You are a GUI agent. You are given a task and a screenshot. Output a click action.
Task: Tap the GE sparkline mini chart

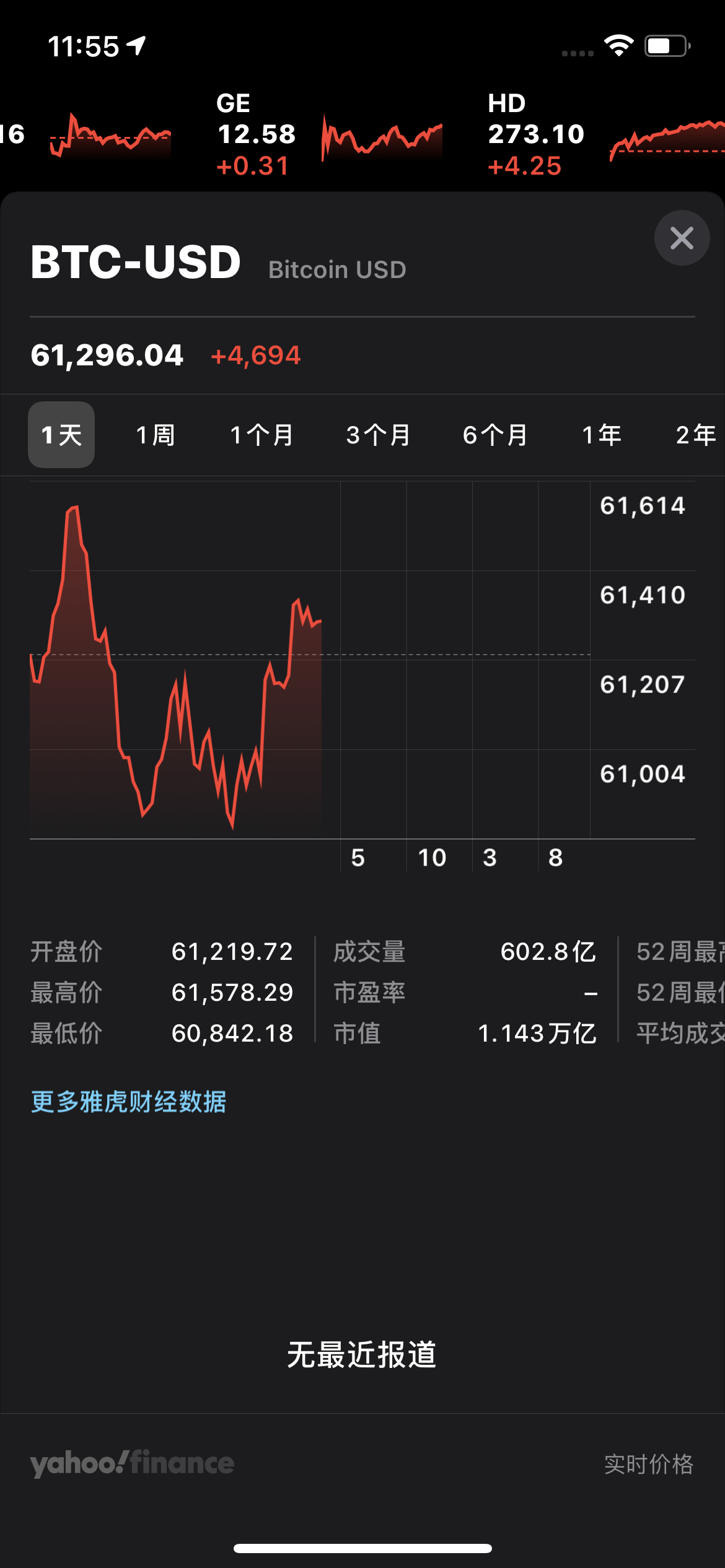pyautogui.click(x=381, y=136)
